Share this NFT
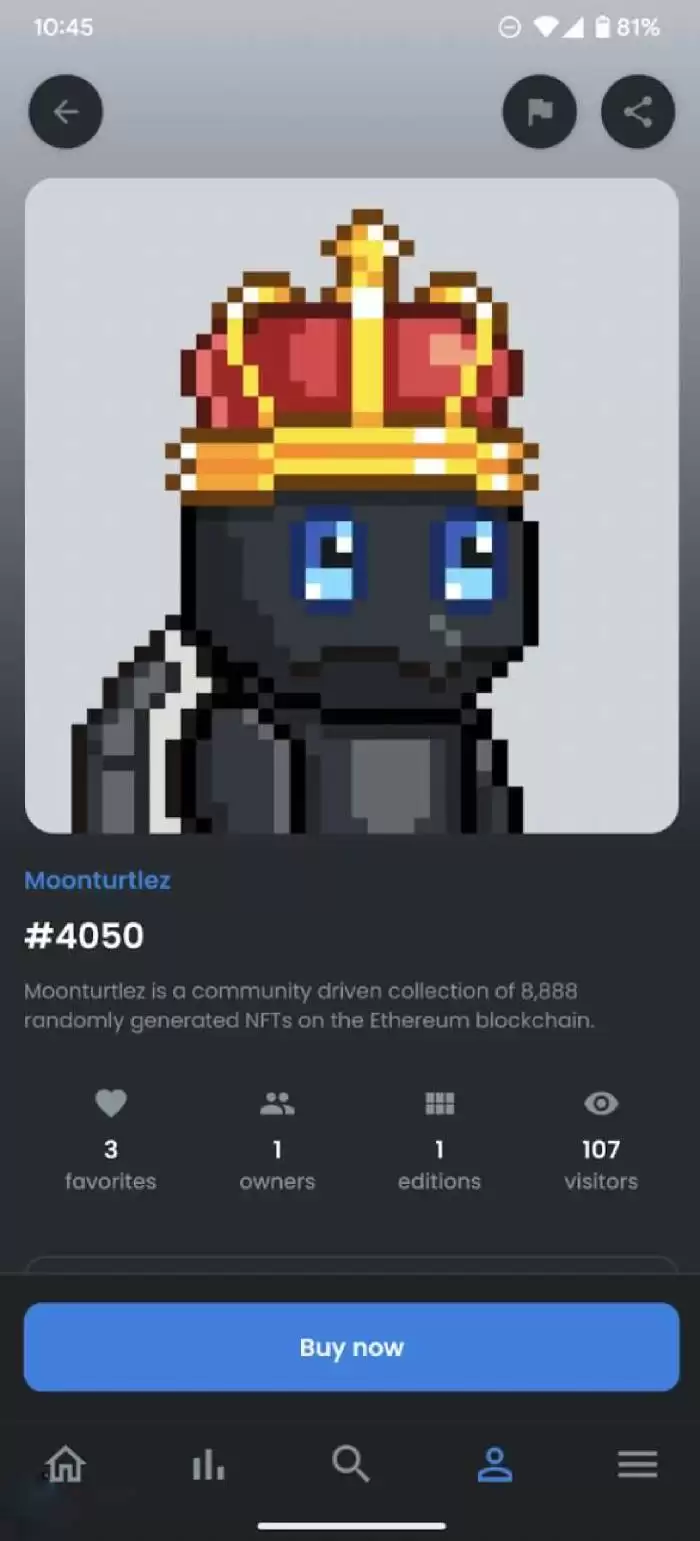Image resolution: width=700 pixels, height=1541 pixels. (x=638, y=112)
